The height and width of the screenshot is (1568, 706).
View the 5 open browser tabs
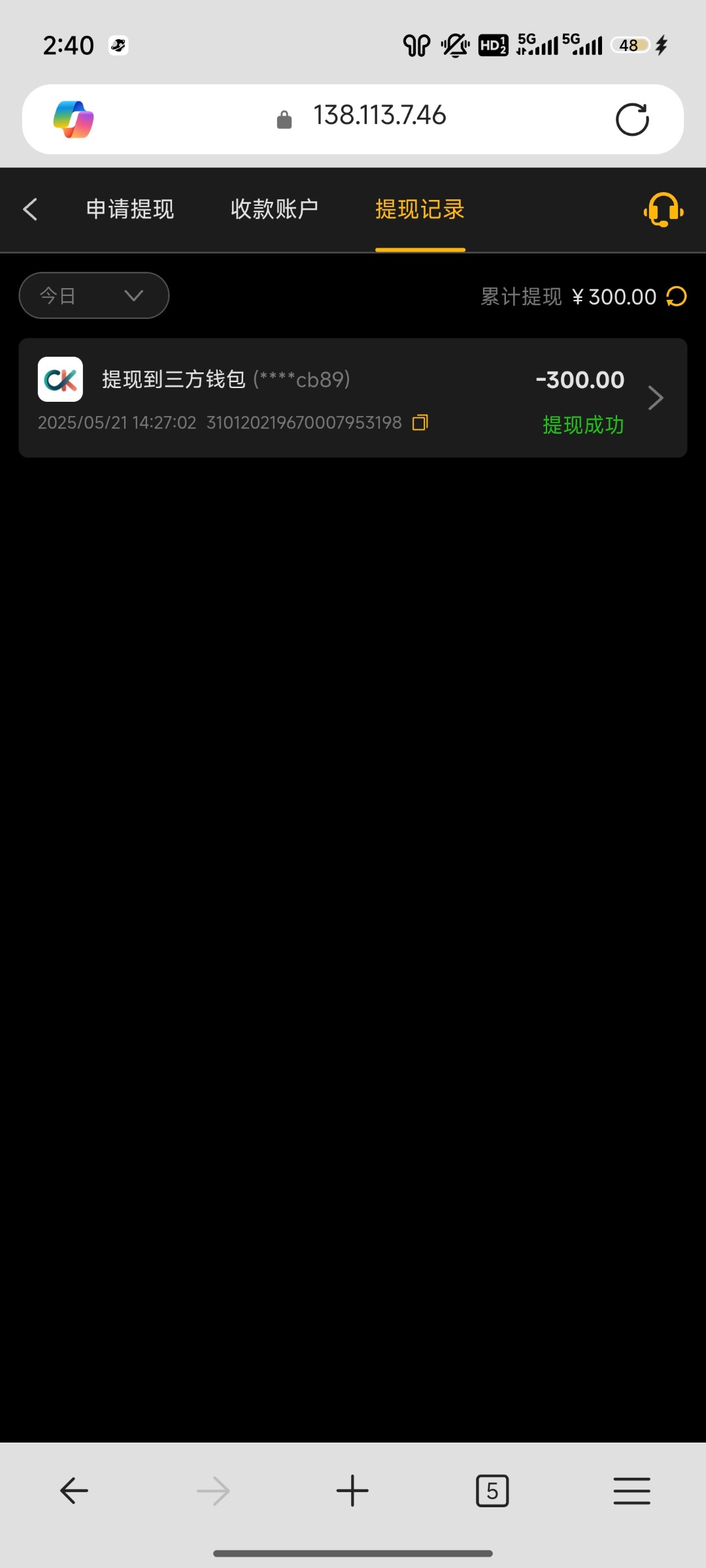tap(492, 1491)
